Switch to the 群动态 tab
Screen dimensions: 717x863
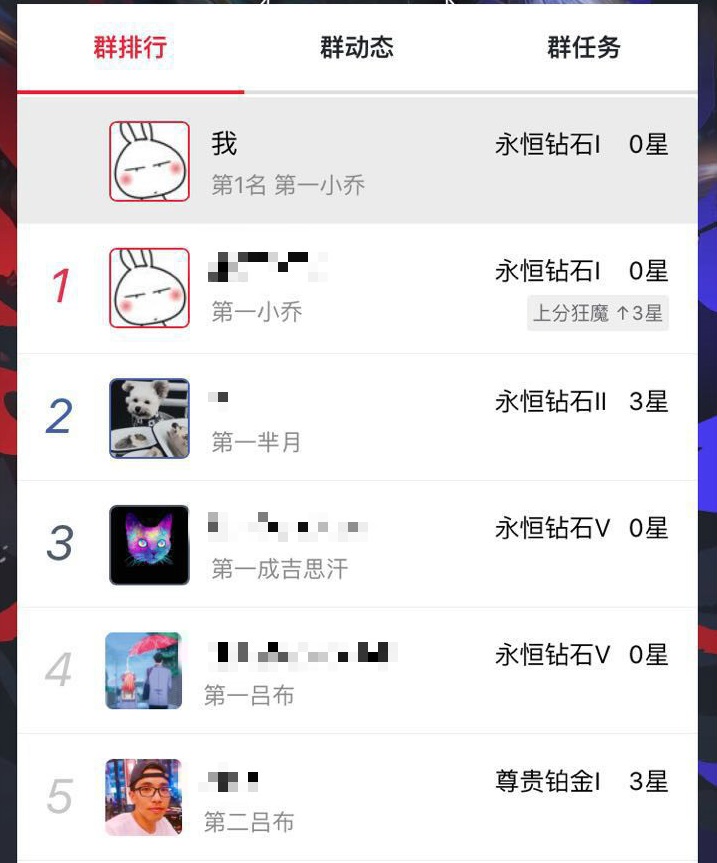(x=357, y=48)
